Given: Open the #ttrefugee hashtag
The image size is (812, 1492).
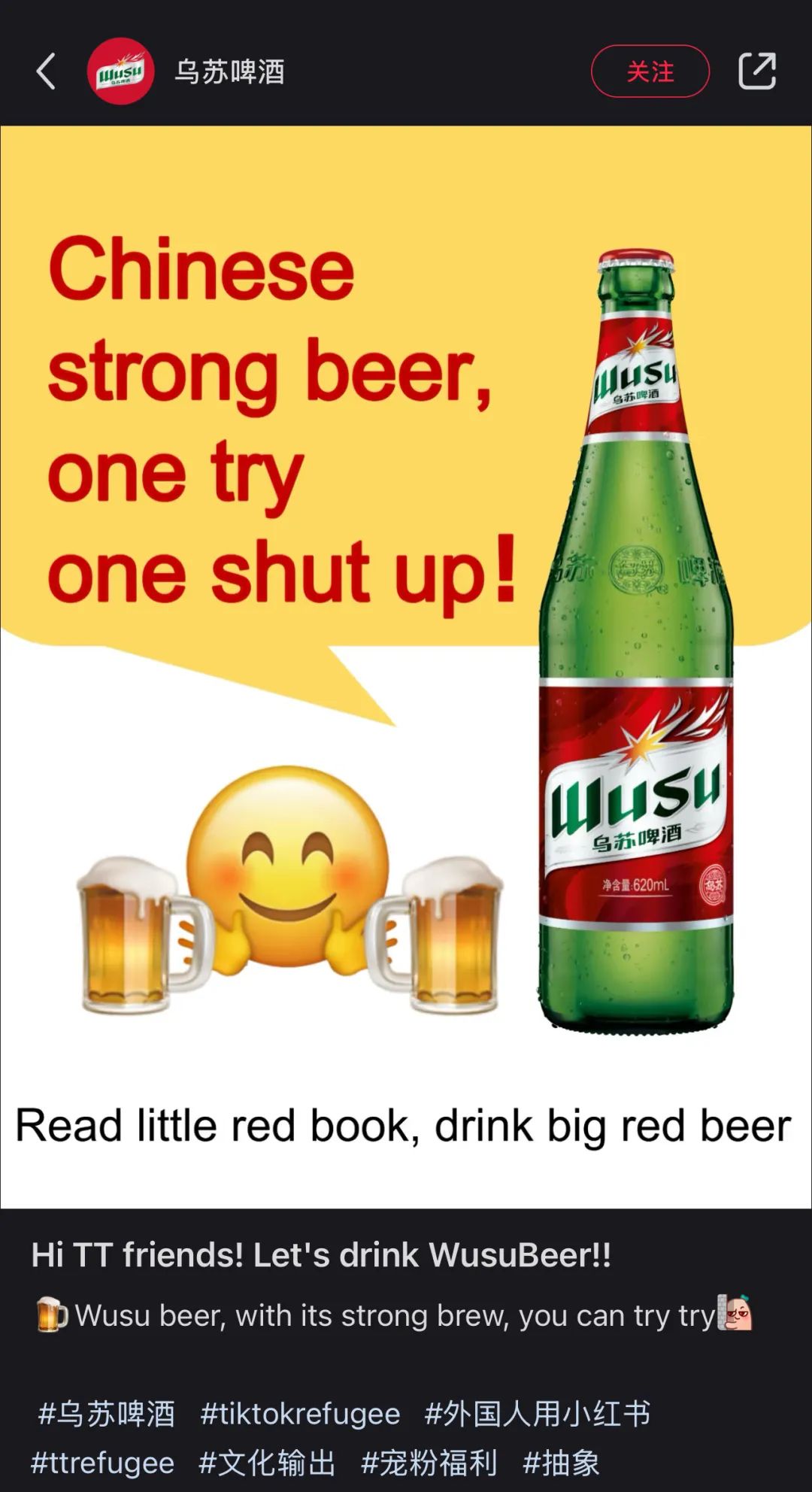Looking at the screenshot, I should [x=102, y=1463].
